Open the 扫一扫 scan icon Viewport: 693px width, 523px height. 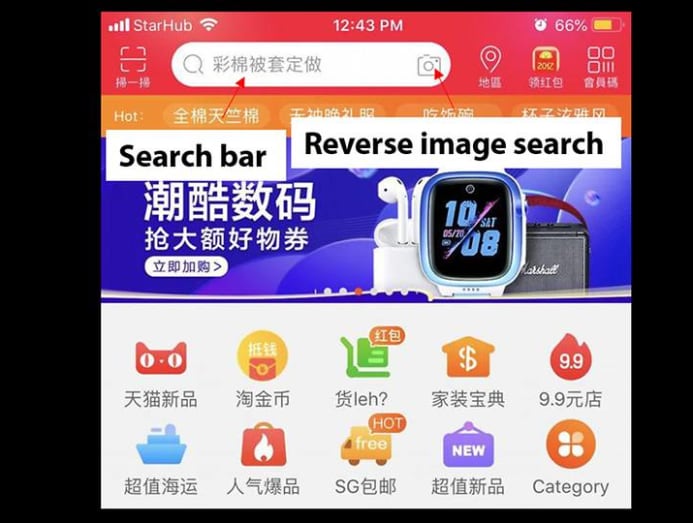pos(133,67)
